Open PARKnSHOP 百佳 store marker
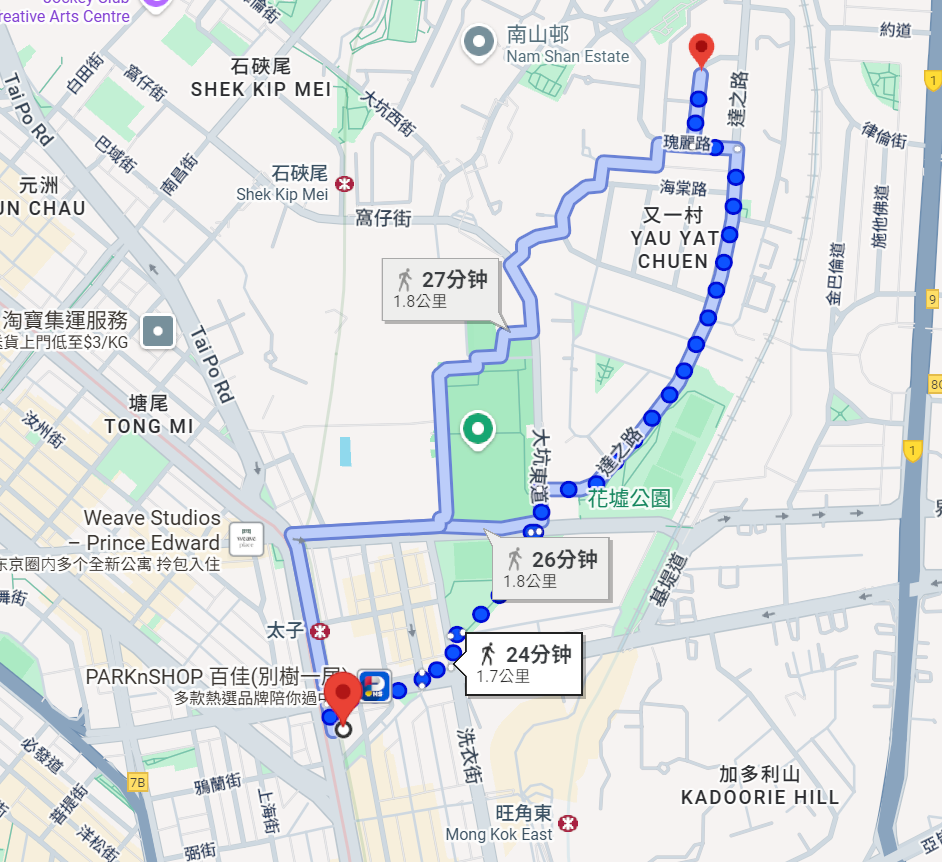Viewport: 942px width, 862px height. (x=375, y=685)
